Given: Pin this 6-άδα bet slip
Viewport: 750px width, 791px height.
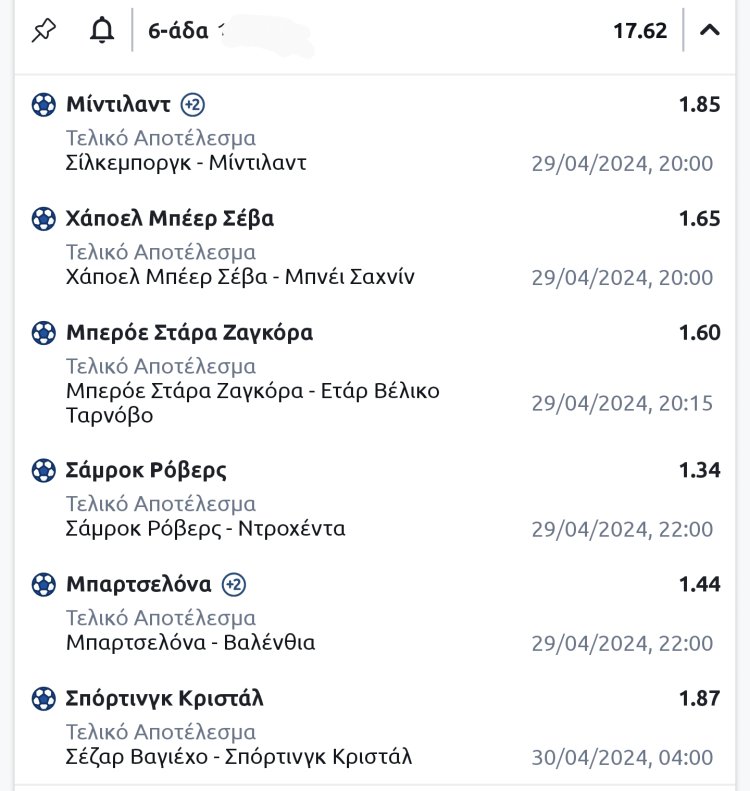Looking at the screenshot, I should point(44,31).
